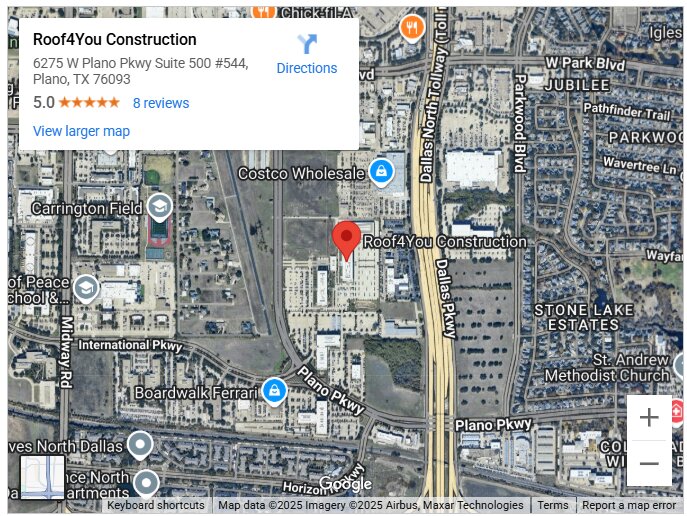This screenshot has width=687, height=516.
Task: Switch to default map layer thumbnail
Action: tap(43, 477)
